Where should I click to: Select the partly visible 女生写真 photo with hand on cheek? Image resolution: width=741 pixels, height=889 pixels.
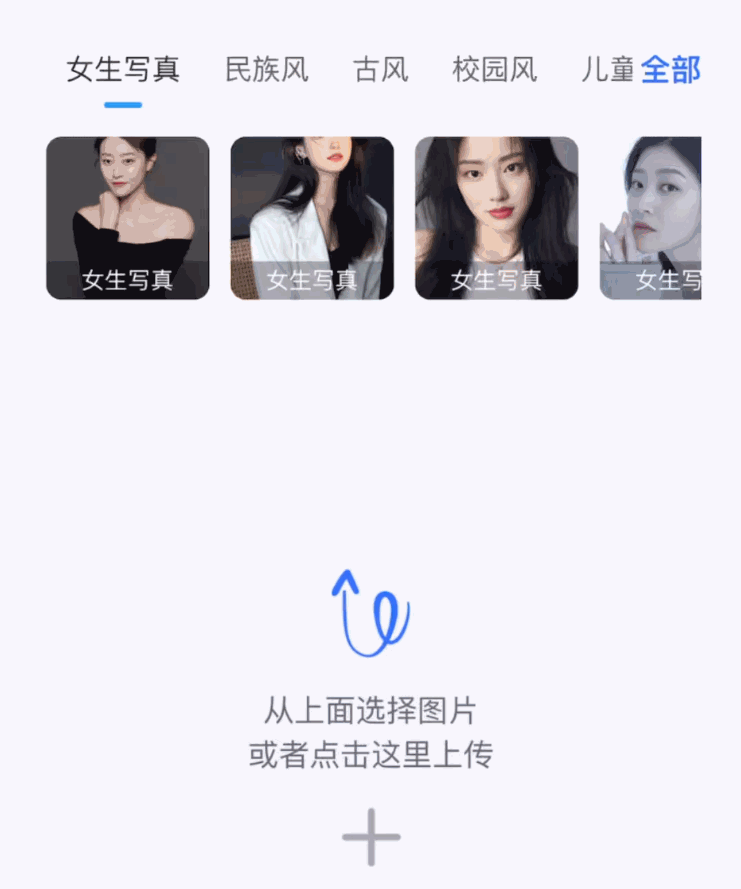[651, 218]
